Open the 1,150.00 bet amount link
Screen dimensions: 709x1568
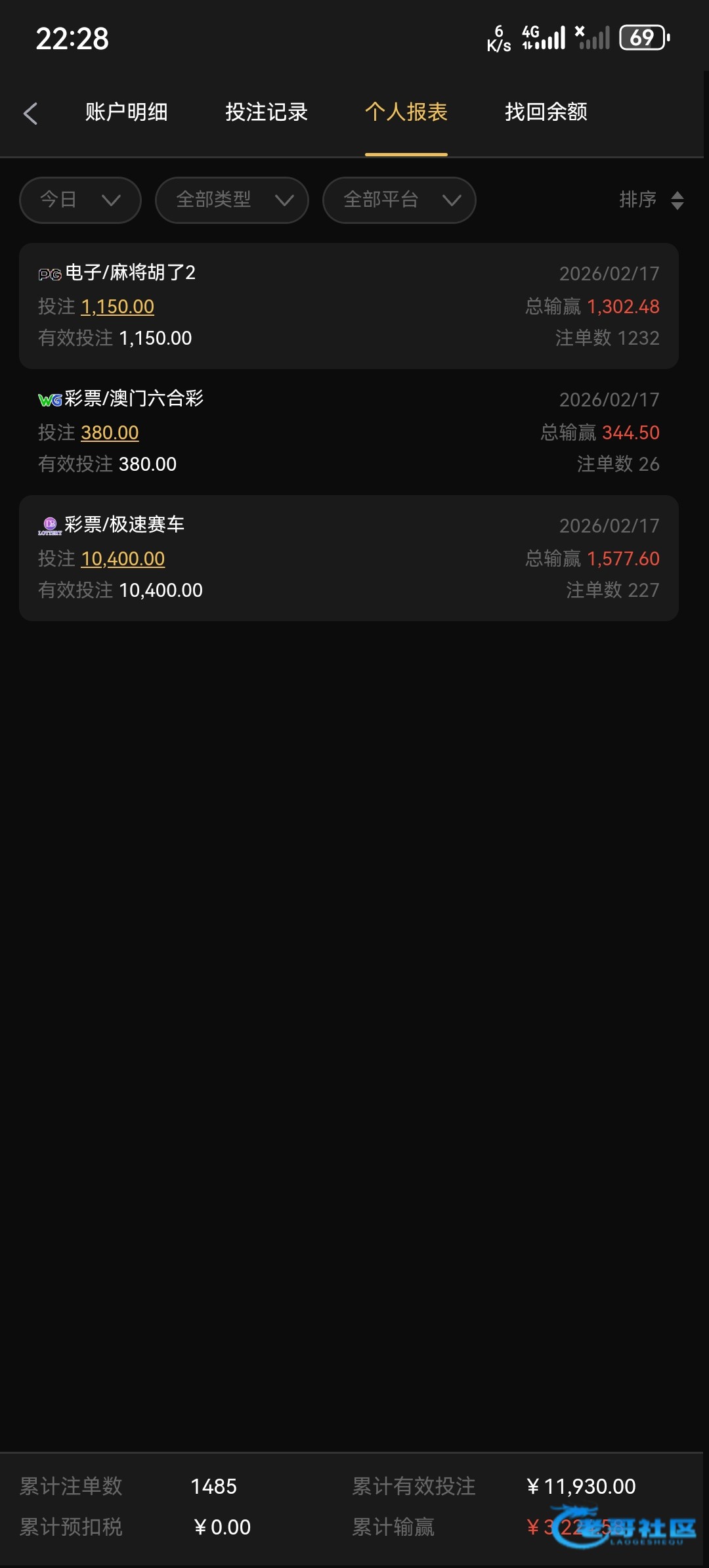[118, 307]
